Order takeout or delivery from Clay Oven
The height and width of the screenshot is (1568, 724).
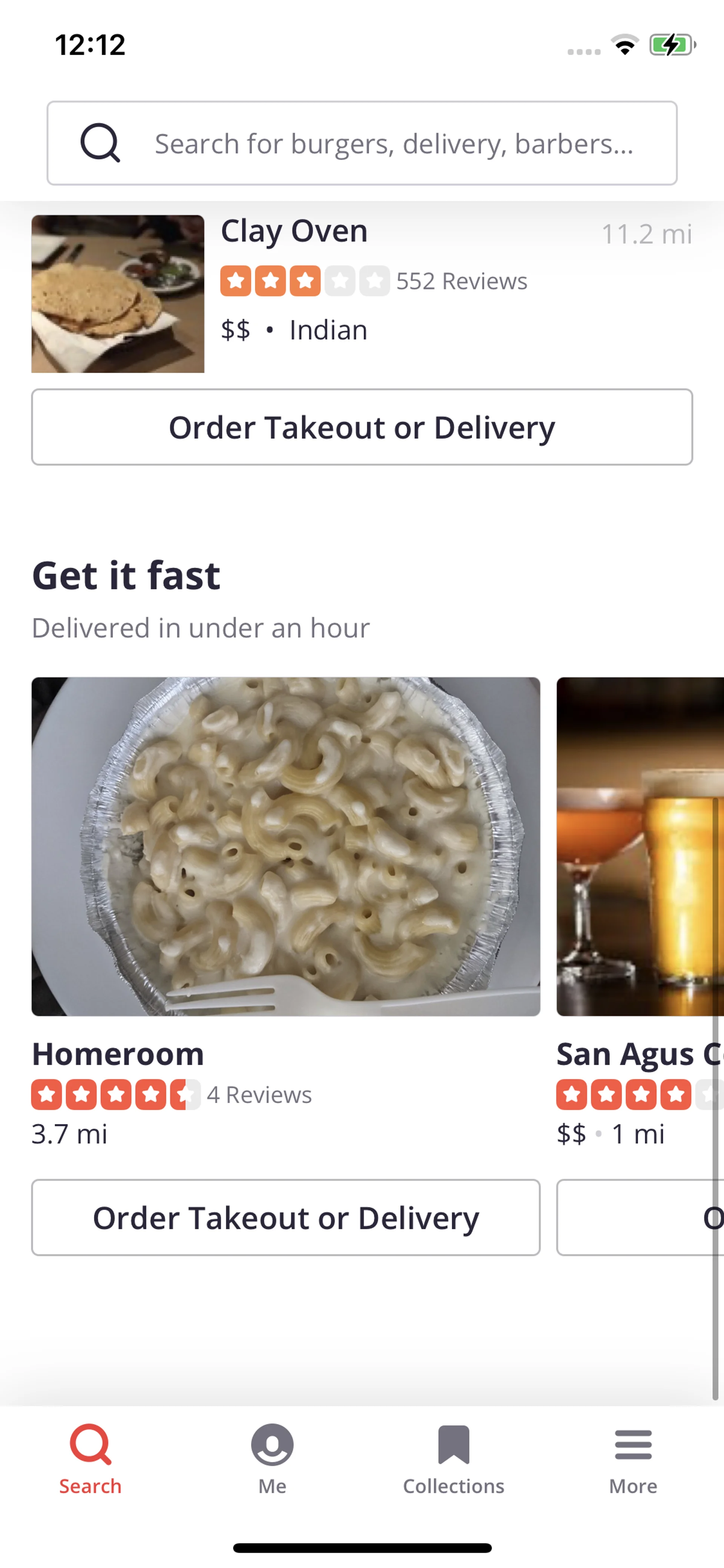(362, 427)
